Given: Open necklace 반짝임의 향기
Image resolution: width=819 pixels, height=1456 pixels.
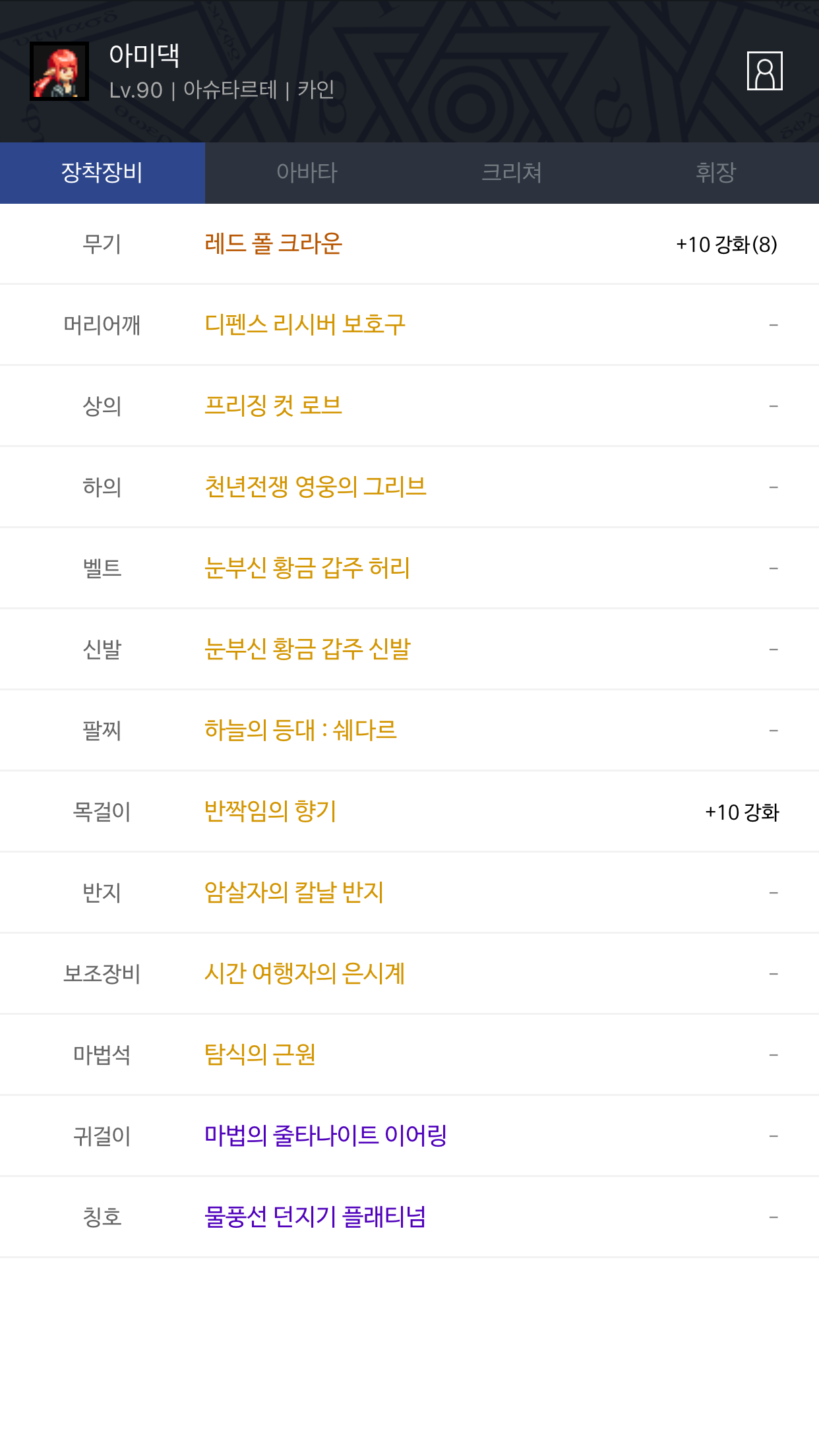Looking at the screenshot, I should click(270, 811).
